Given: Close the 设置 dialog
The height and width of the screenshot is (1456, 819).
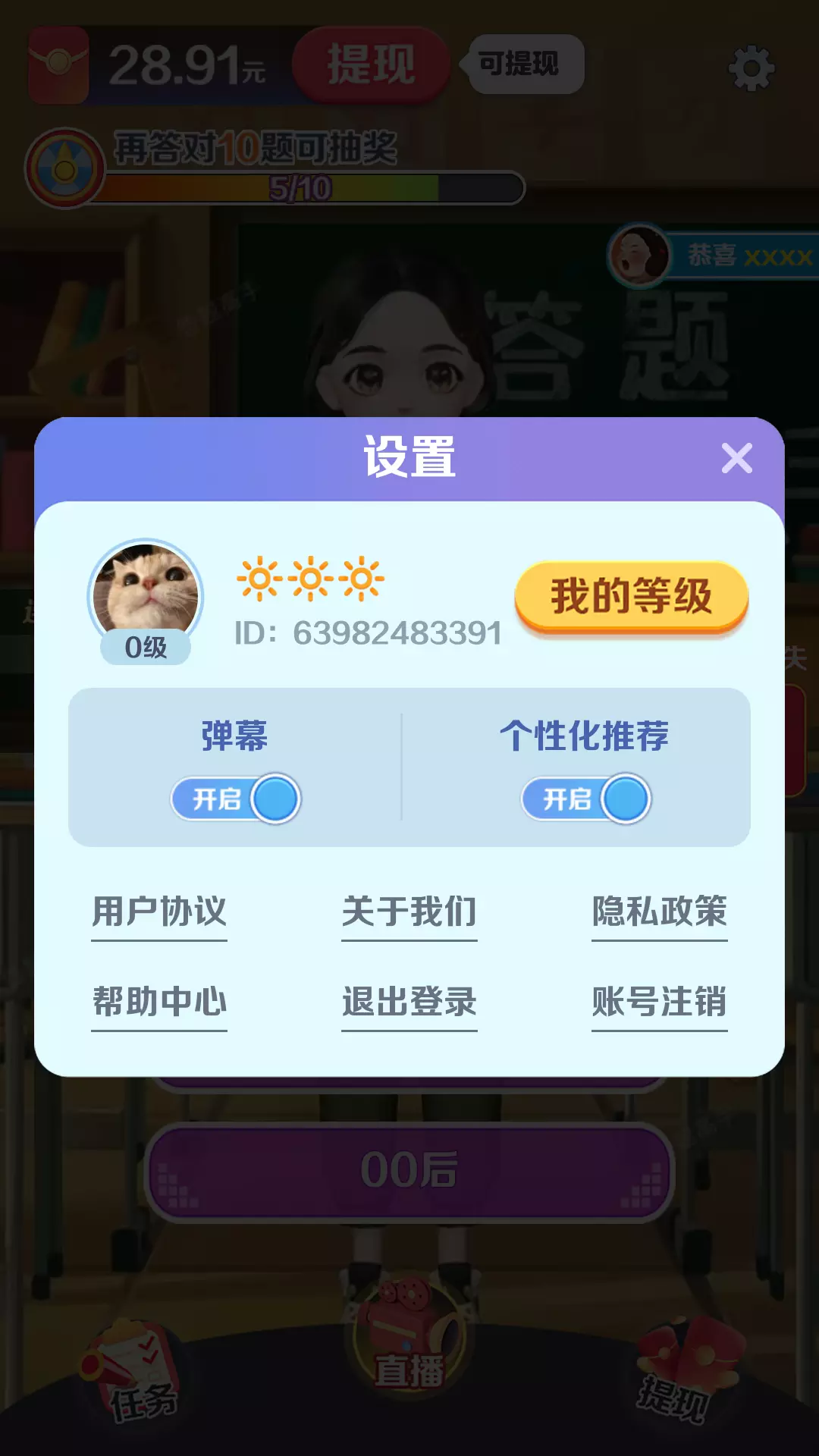Looking at the screenshot, I should 736,458.
